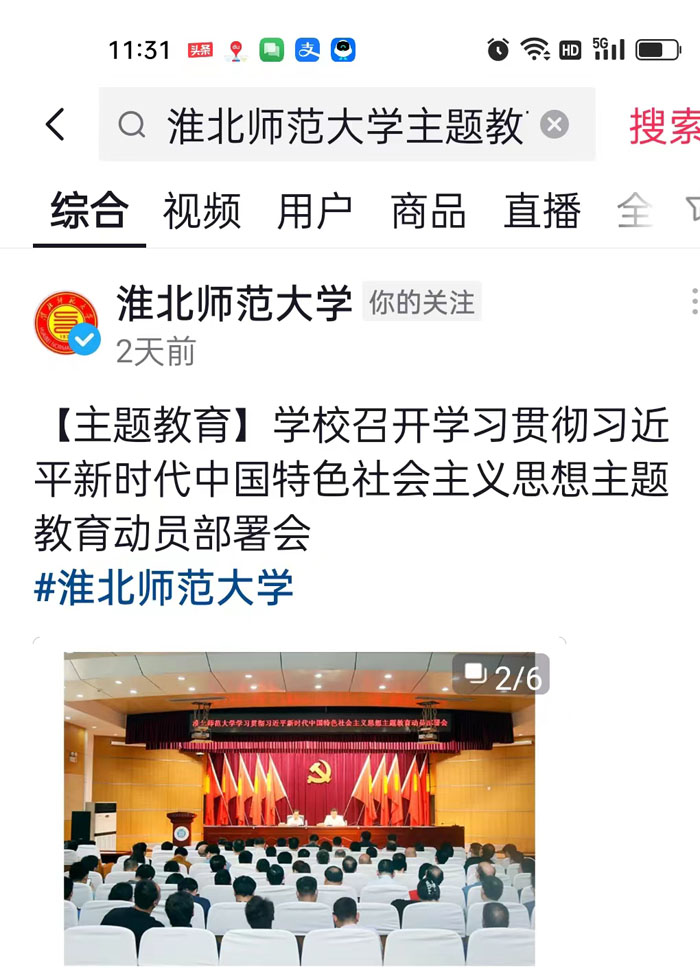Viewport: 700px width, 980px height.
Task: Go back using the back arrow
Action: (56, 125)
